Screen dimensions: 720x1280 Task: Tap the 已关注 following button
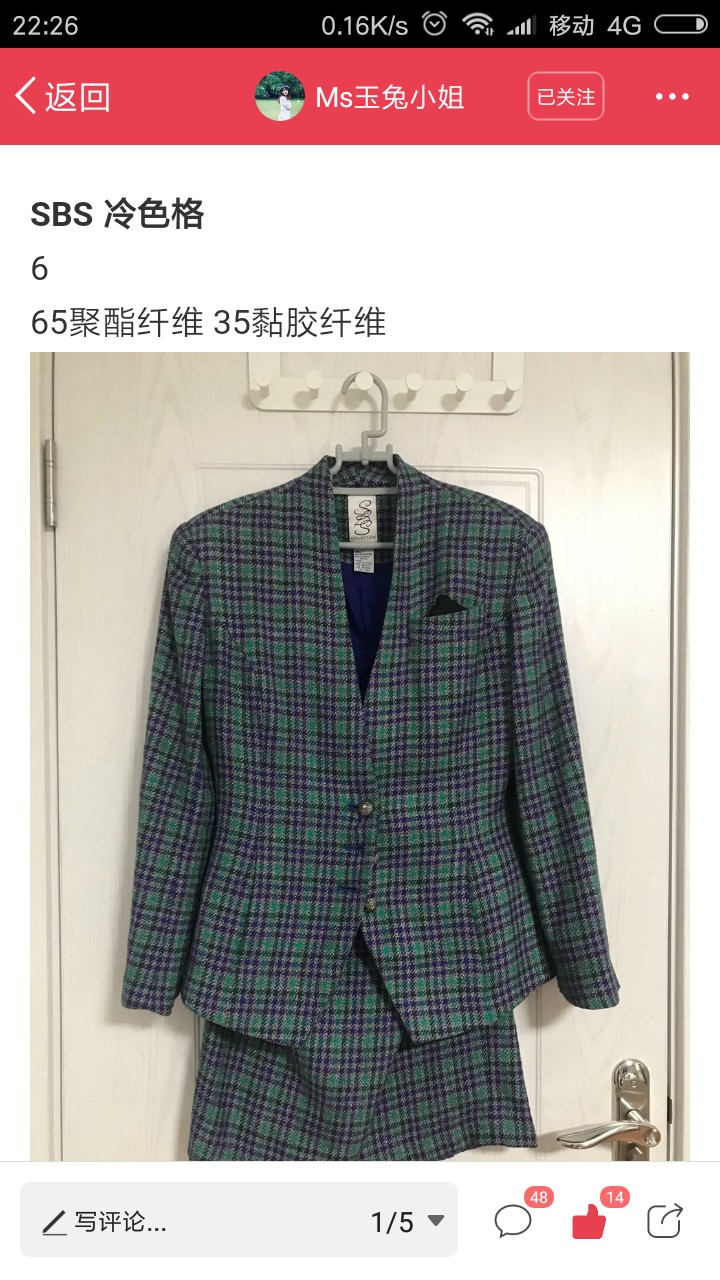[566, 97]
